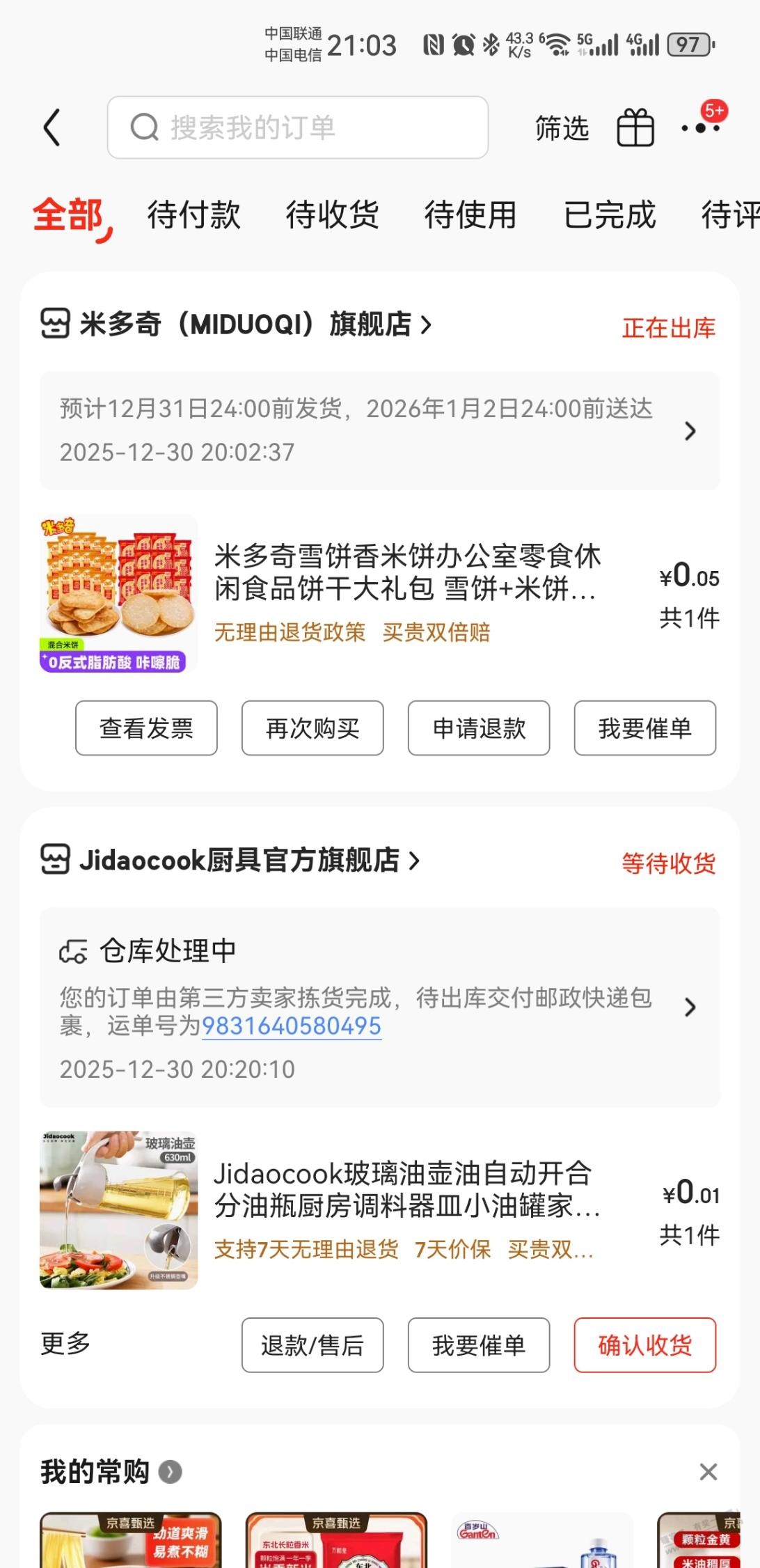
Task: Switch to the 待收货 tab
Action: click(x=332, y=214)
